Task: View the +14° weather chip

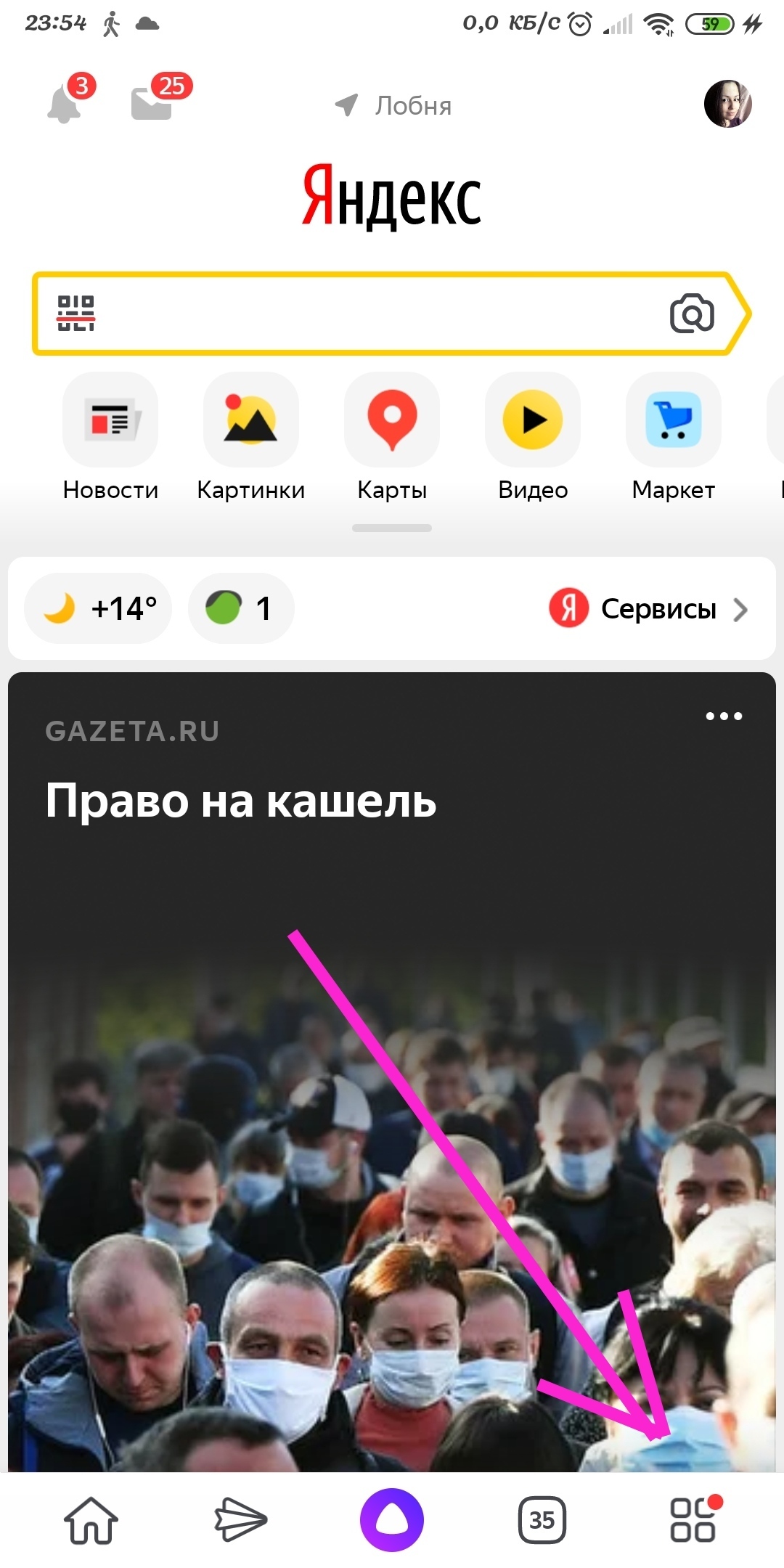Action: point(99,608)
